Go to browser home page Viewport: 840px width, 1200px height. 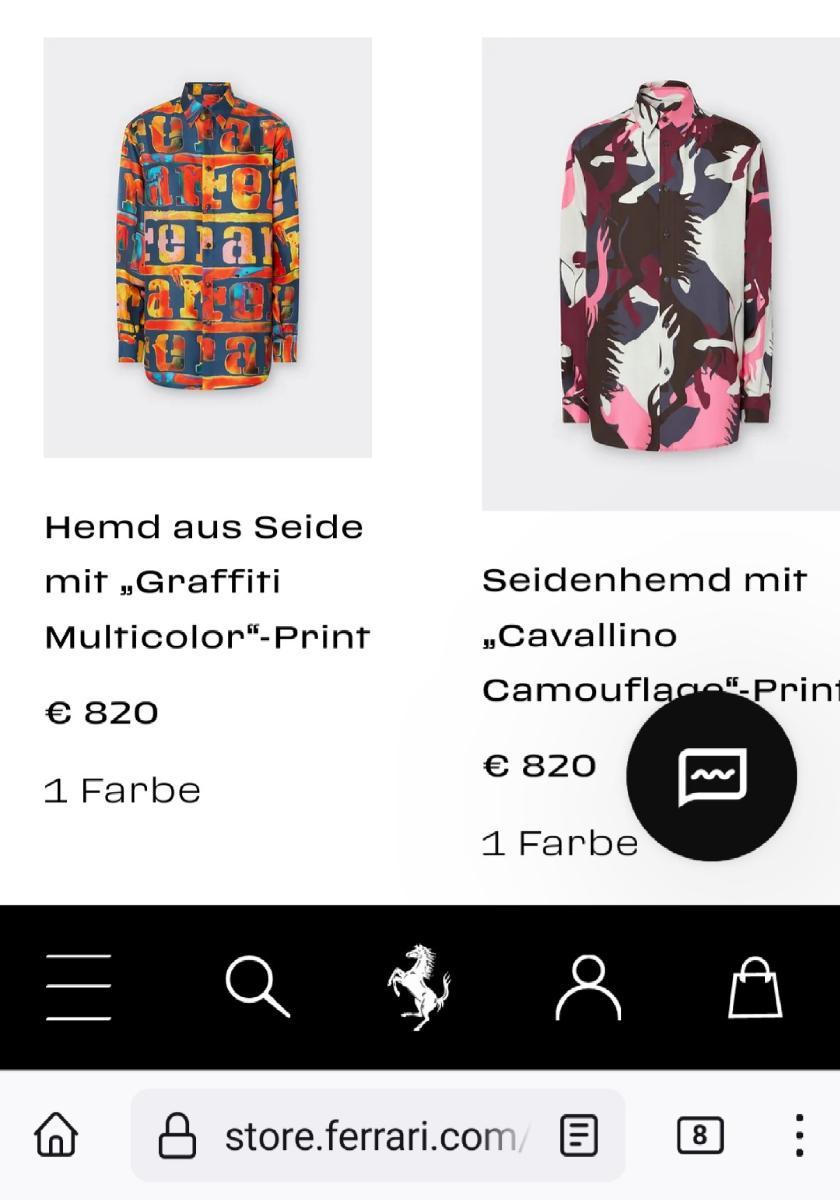[56, 1136]
